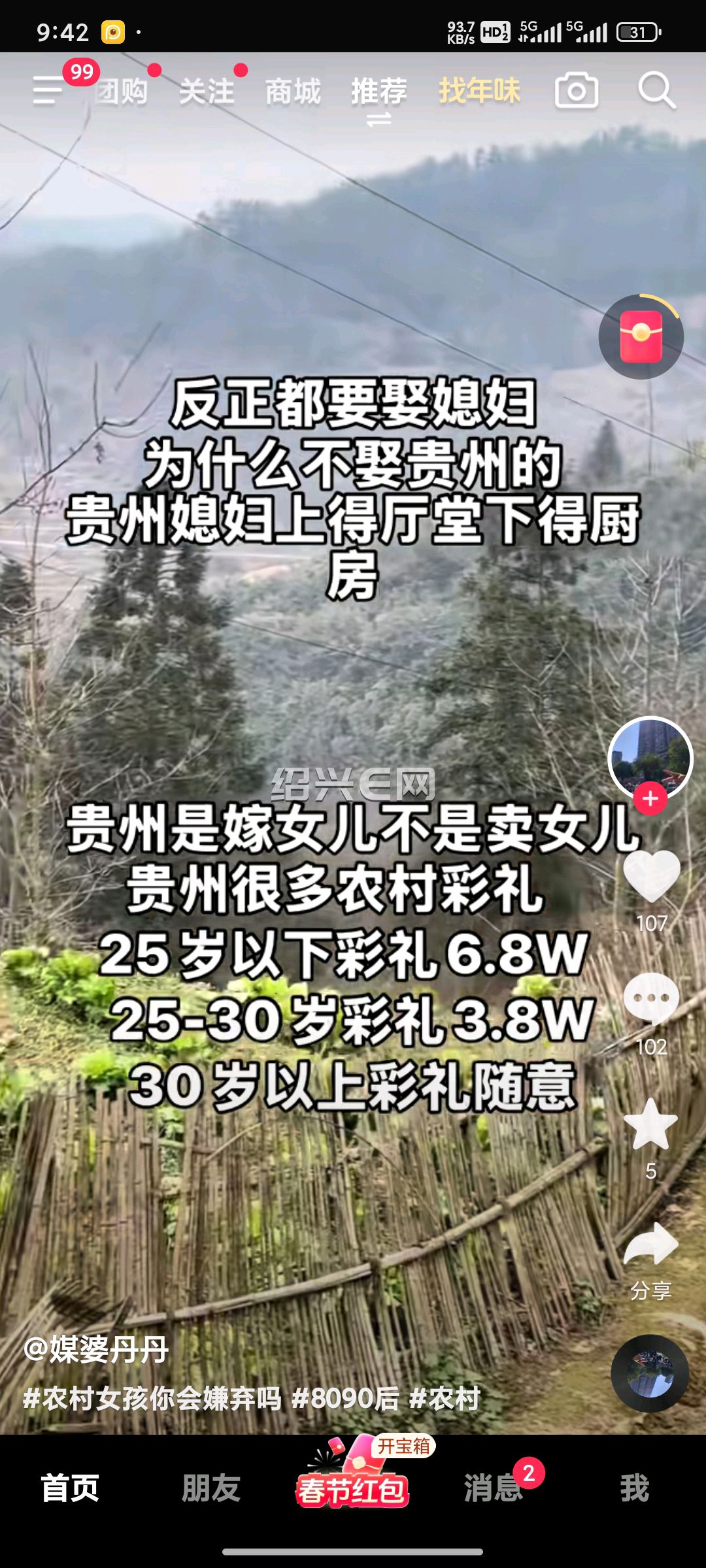Open the camera icon
This screenshot has width=706, height=1568.
click(x=577, y=90)
